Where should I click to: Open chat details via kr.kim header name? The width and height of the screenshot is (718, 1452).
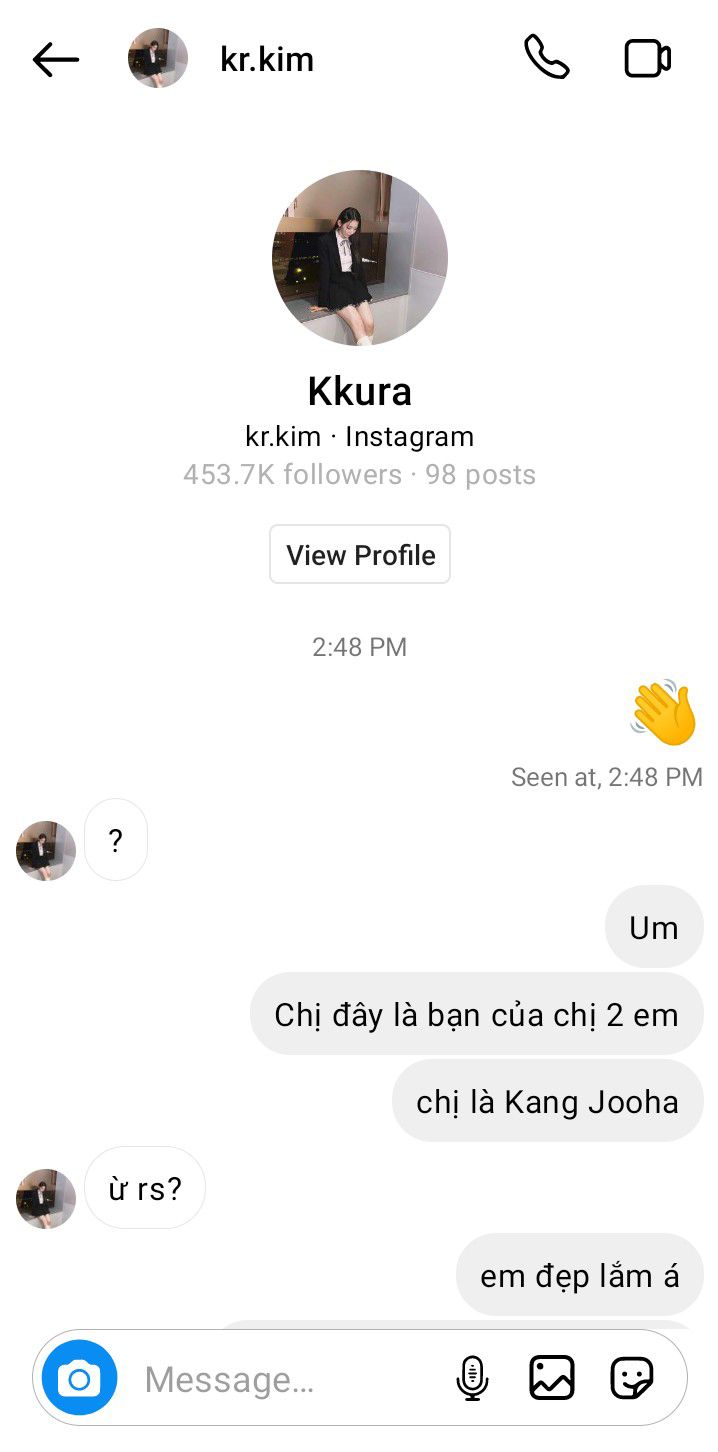[x=266, y=60]
